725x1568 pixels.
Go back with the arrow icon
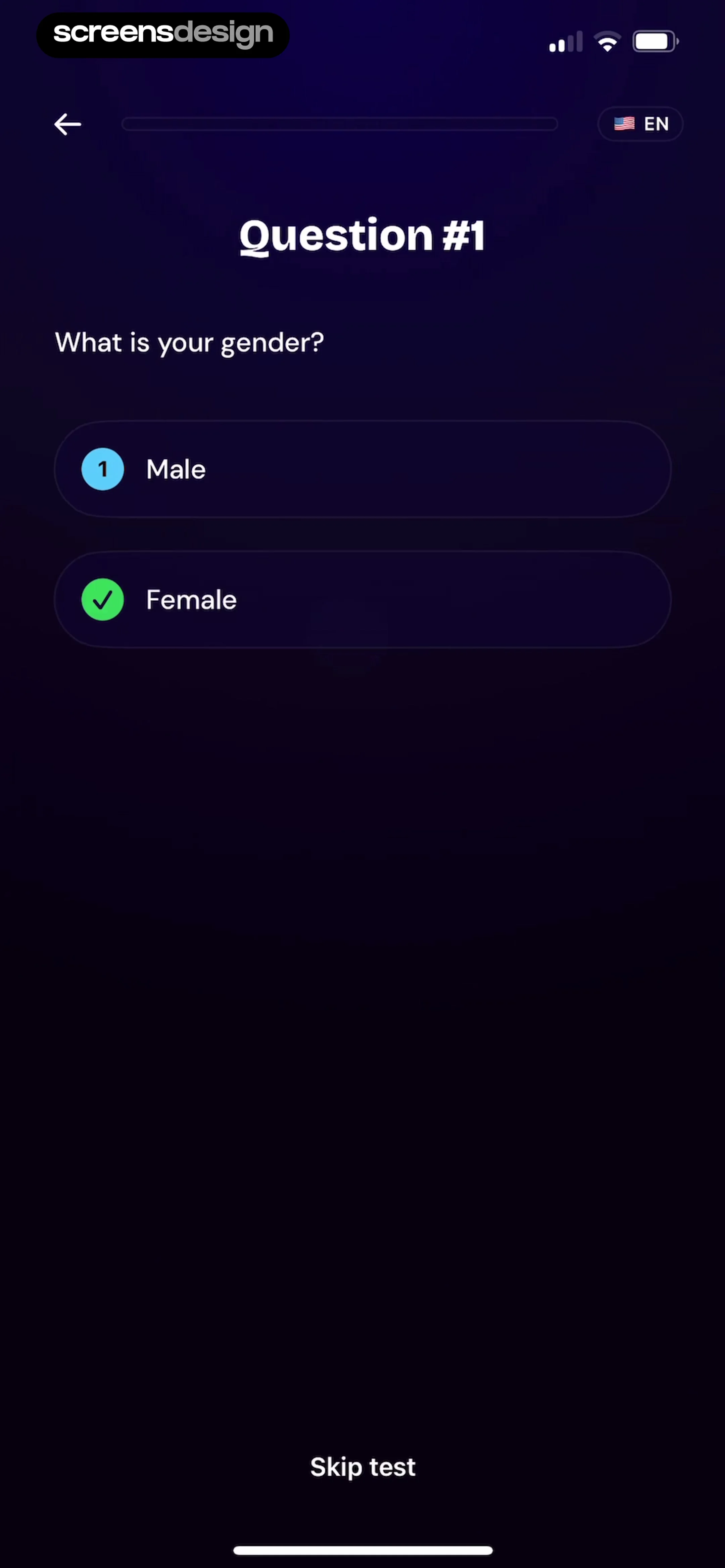(x=67, y=124)
